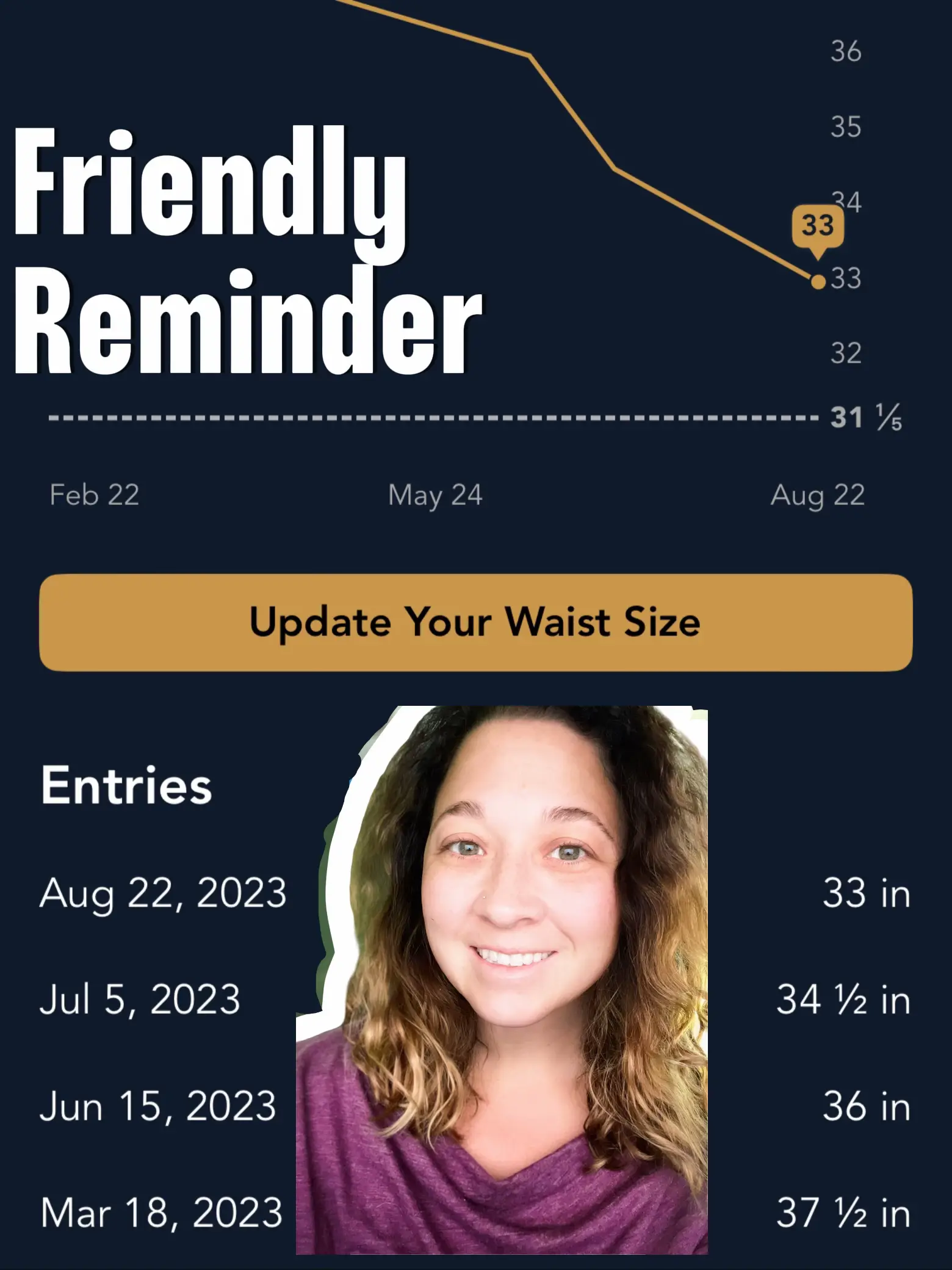Expand the May 24 chart period

pyautogui.click(x=435, y=496)
